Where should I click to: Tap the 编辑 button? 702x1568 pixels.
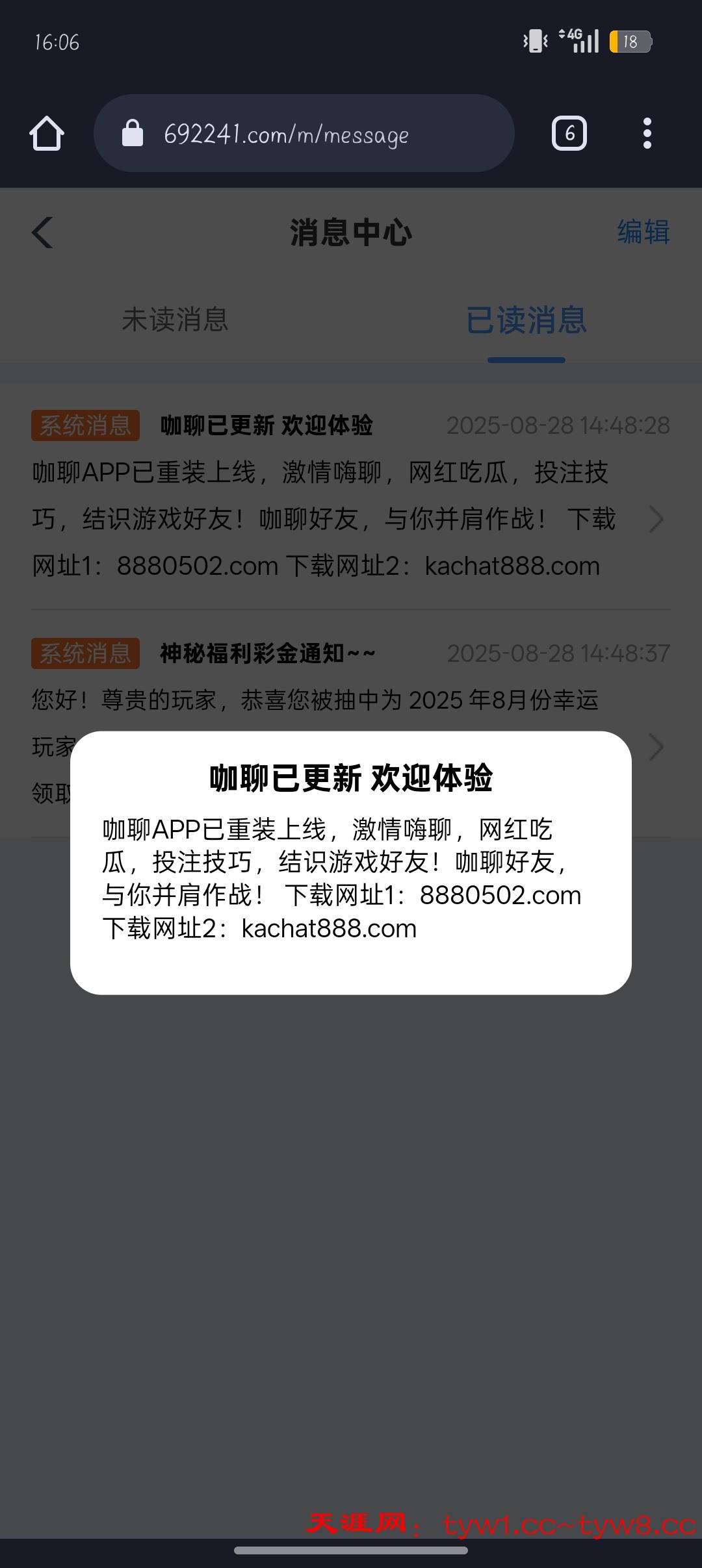tap(643, 232)
